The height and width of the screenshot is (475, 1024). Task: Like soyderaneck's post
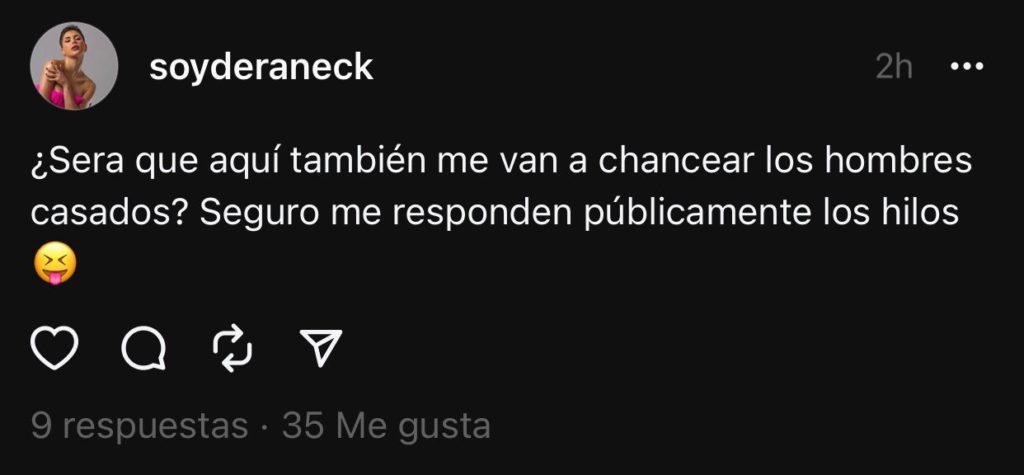click(55, 347)
